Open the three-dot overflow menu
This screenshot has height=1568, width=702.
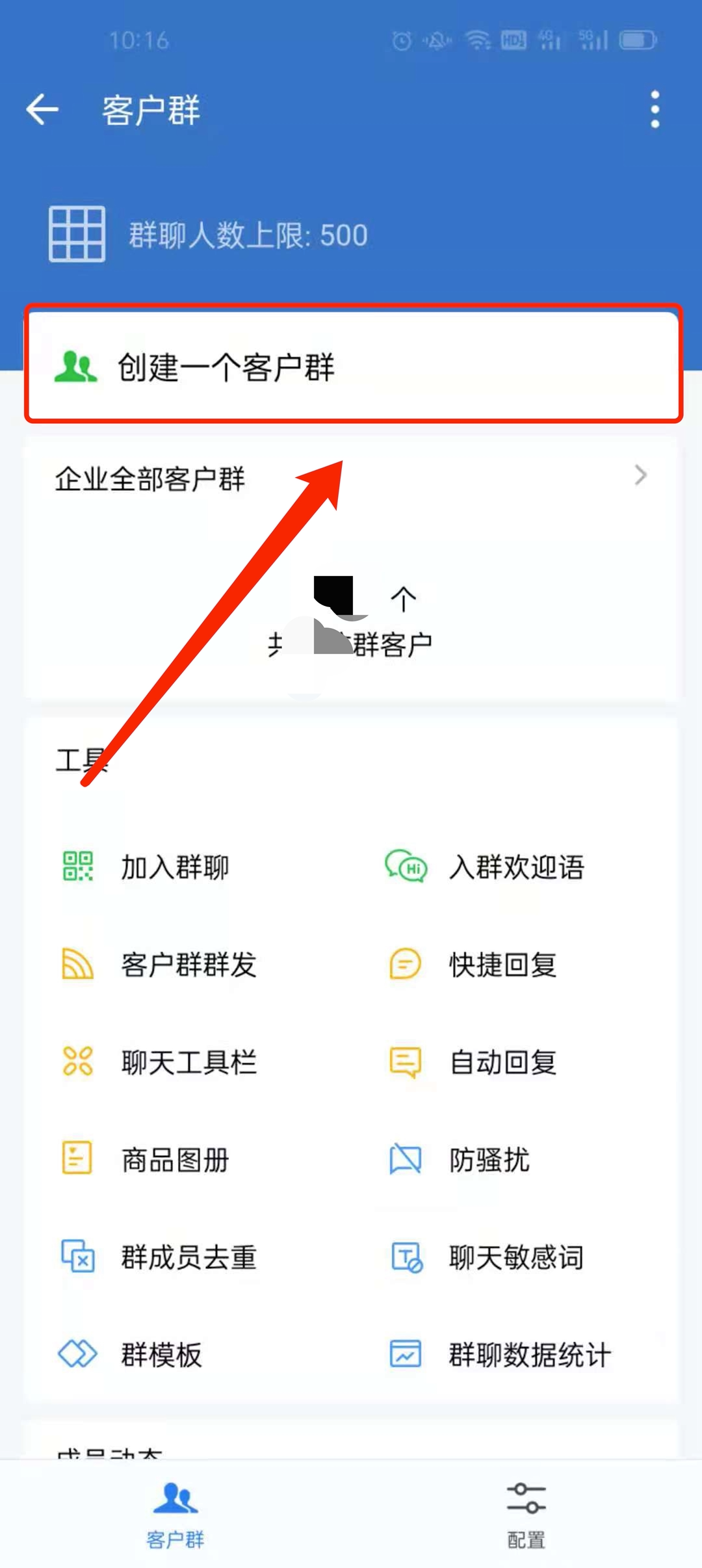(x=655, y=109)
